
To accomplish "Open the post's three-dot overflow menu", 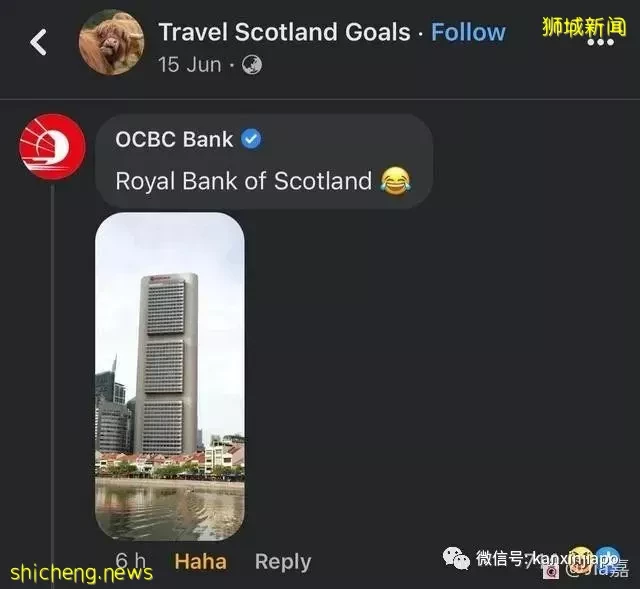I will 600,43.
